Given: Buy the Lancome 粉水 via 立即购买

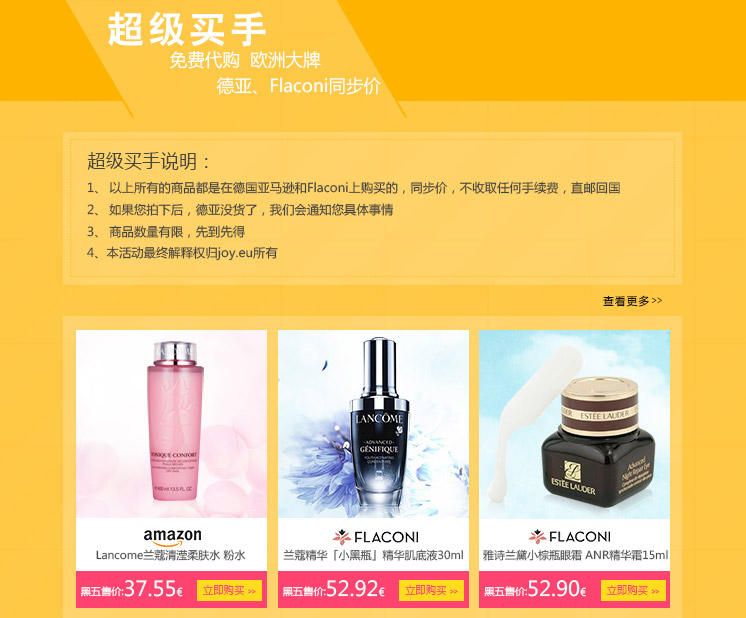Looking at the screenshot, I should pyautogui.click(x=229, y=590).
